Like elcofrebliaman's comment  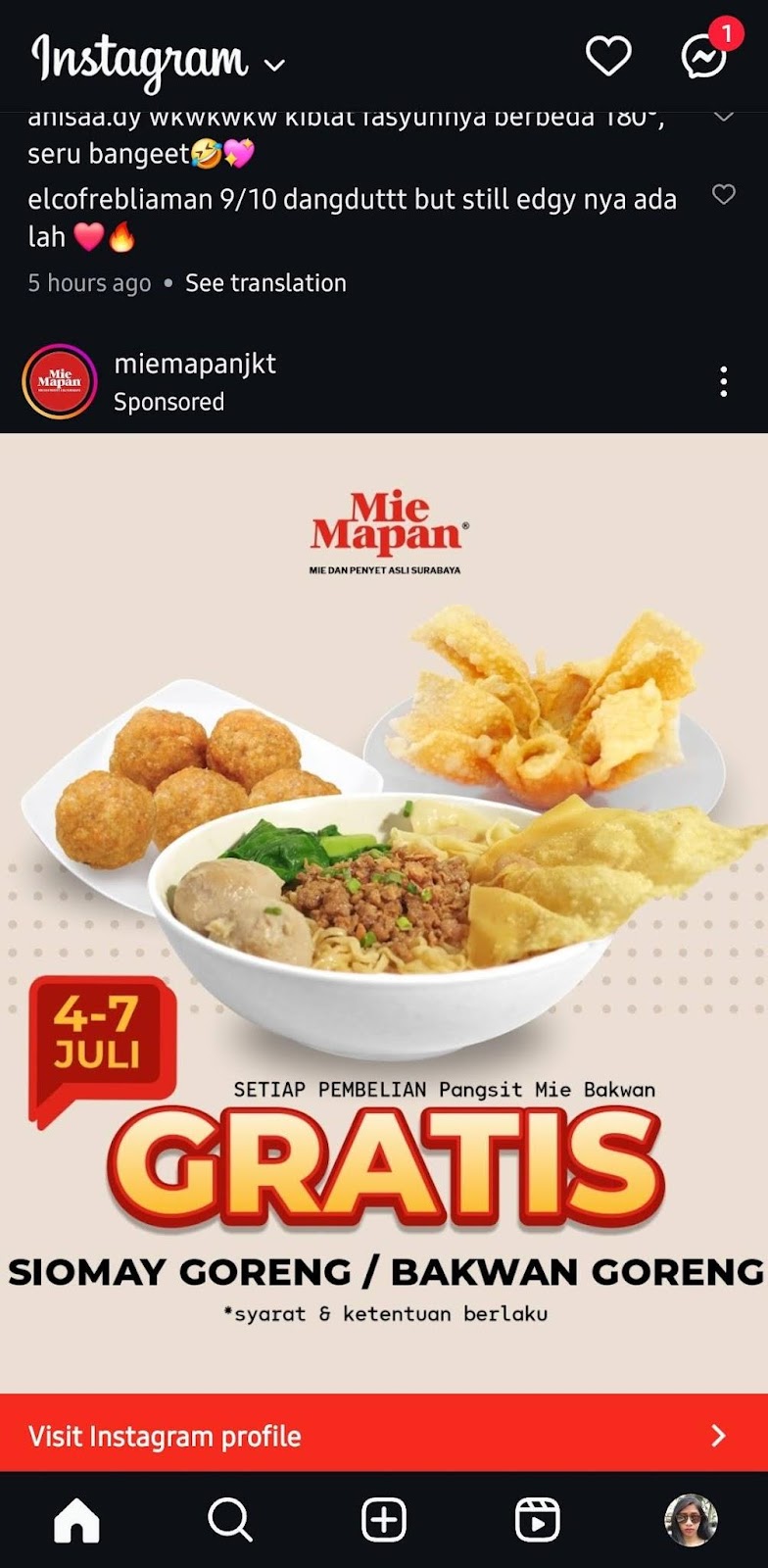pyautogui.click(x=723, y=194)
